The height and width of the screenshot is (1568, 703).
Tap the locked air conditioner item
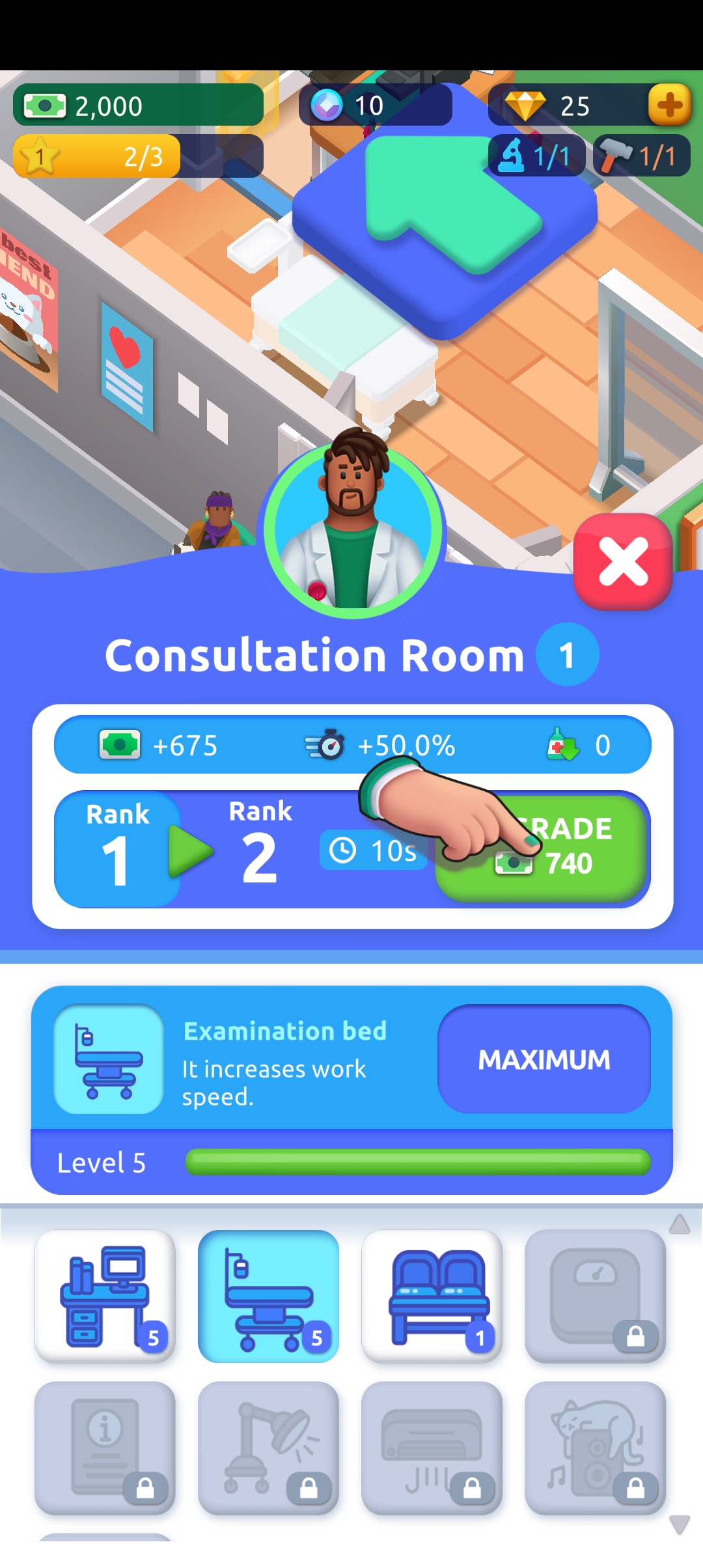[x=432, y=1448]
